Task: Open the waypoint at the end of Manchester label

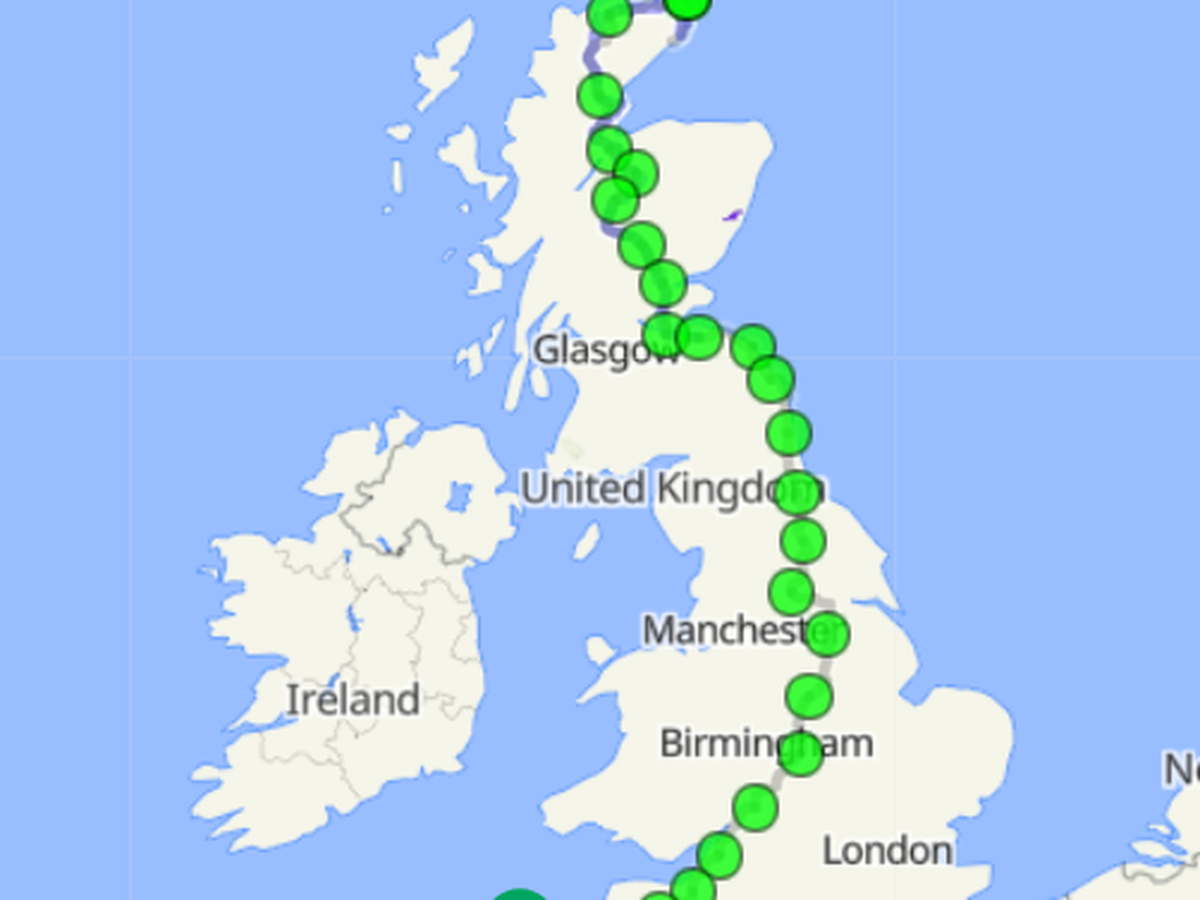Action: [x=826, y=634]
